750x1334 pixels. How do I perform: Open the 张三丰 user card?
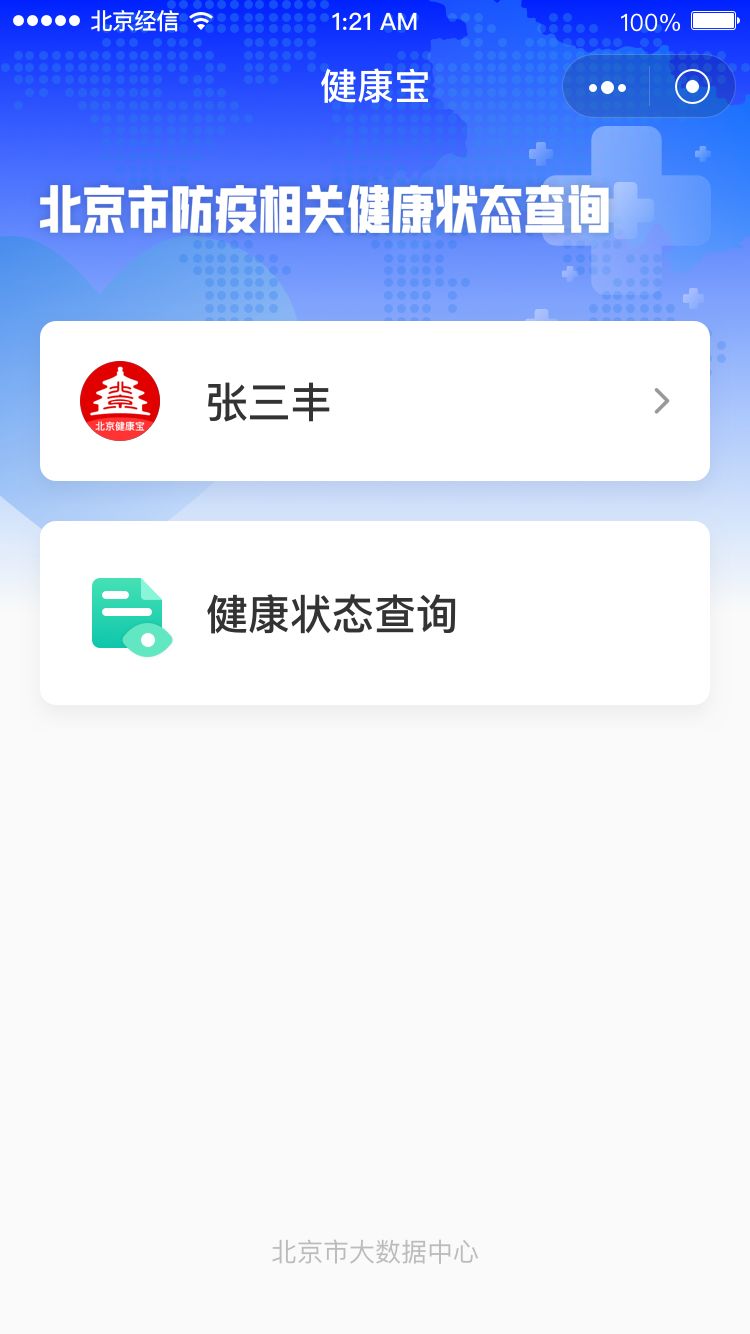click(x=375, y=400)
